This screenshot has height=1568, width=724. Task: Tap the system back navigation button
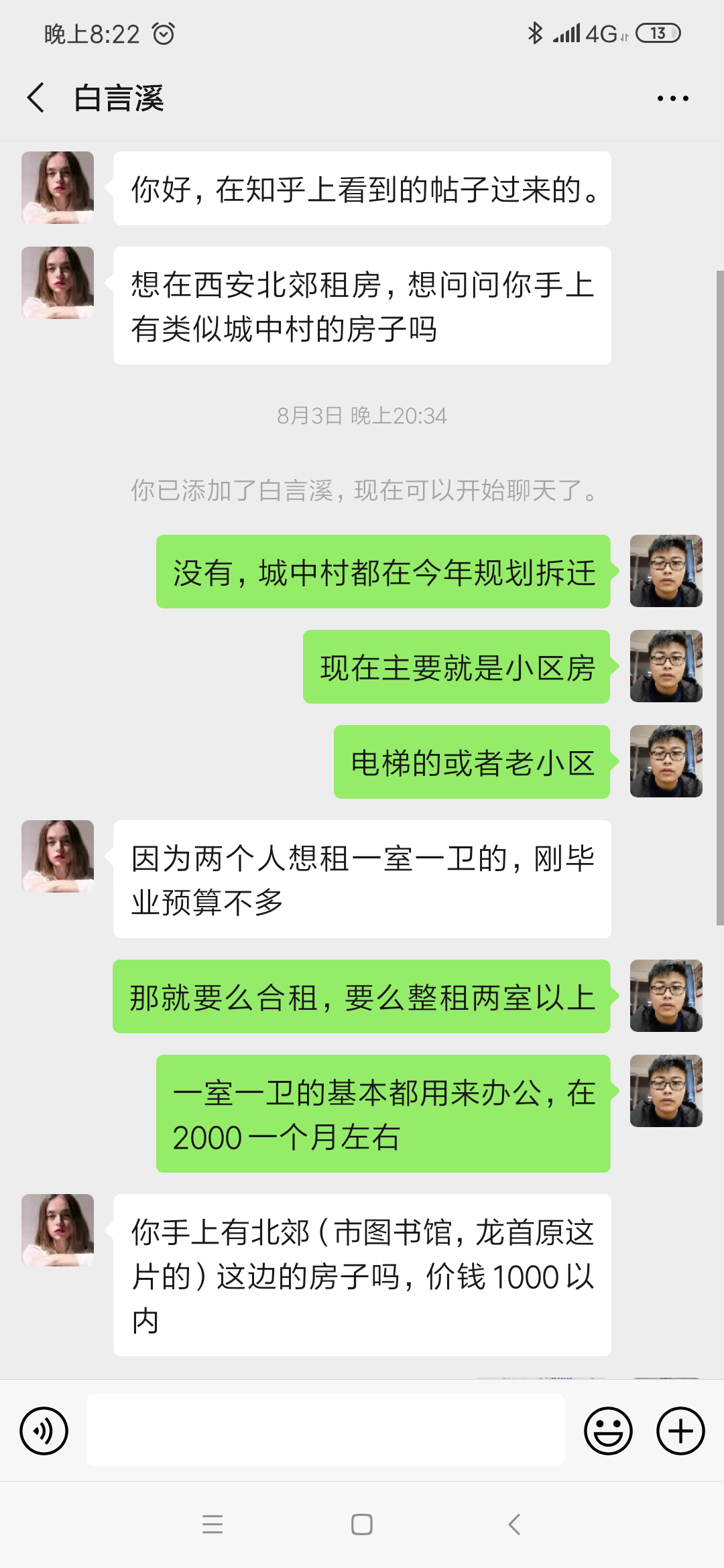(514, 1524)
